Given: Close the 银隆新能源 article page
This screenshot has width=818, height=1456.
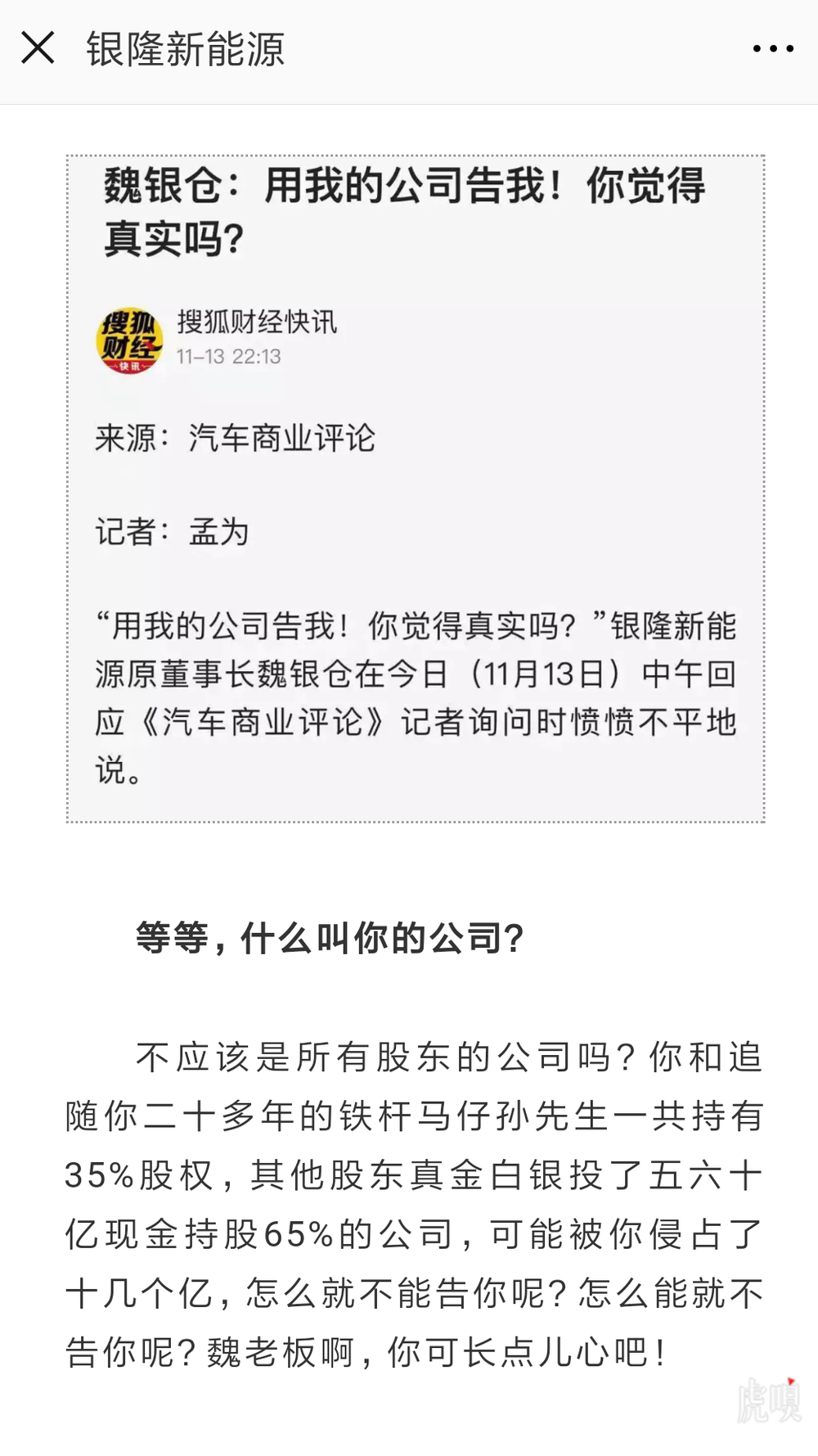Looking at the screenshot, I should click(x=38, y=48).
